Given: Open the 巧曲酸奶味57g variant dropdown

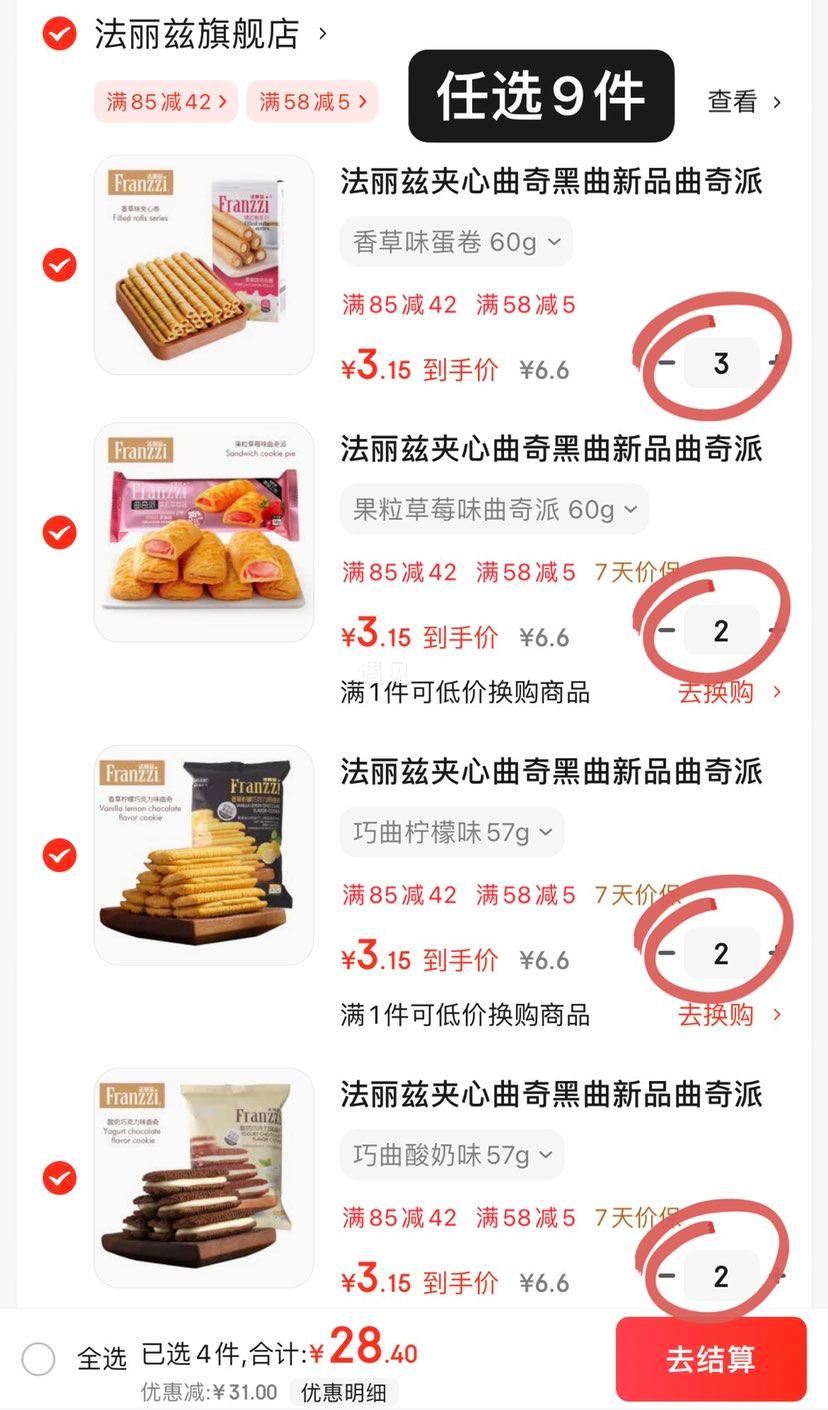Looking at the screenshot, I should click(x=452, y=1155).
